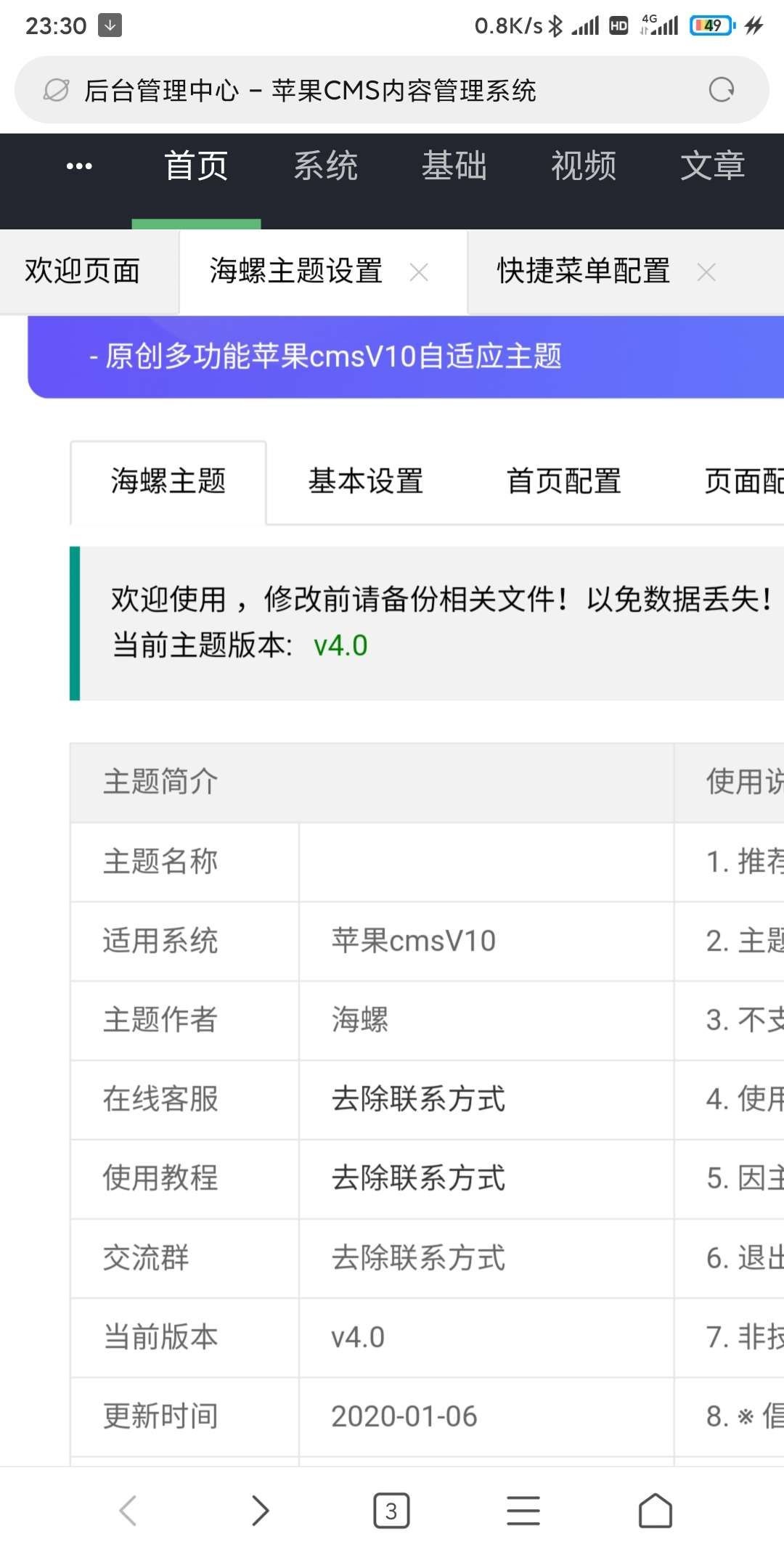This screenshot has width=784, height=1568.
Task: Go forward with the browser forward arrow
Action: [x=260, y=1511]
